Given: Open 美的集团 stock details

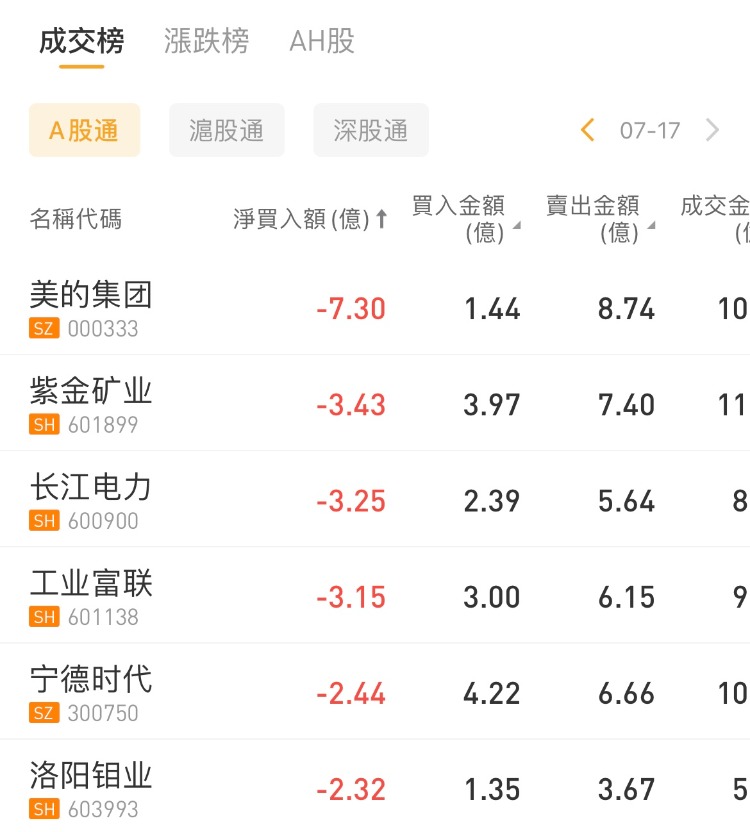Looking at the screenshot, I should [x=91, y=307].
